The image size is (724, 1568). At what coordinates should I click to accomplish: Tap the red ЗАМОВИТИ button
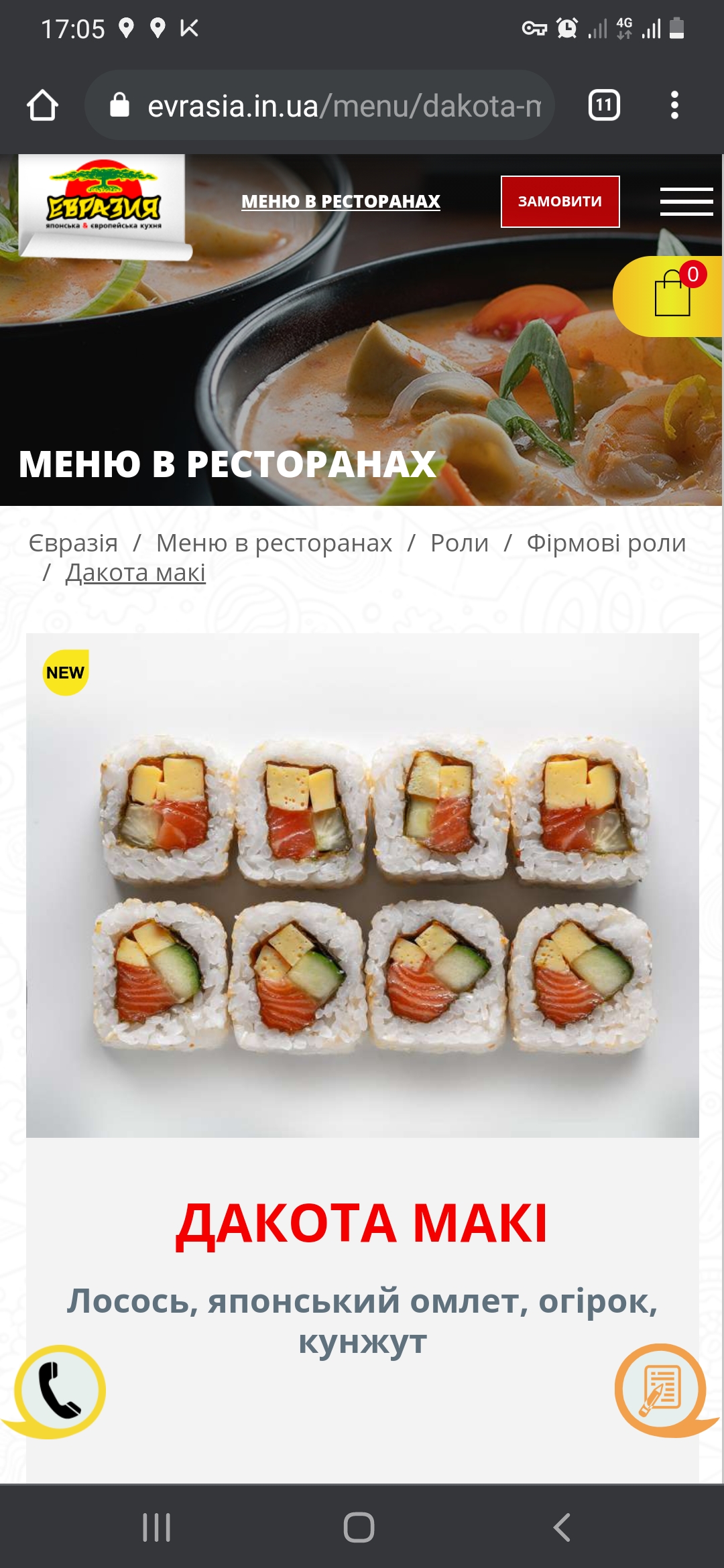pyautogui.click(x=560, y=202)
